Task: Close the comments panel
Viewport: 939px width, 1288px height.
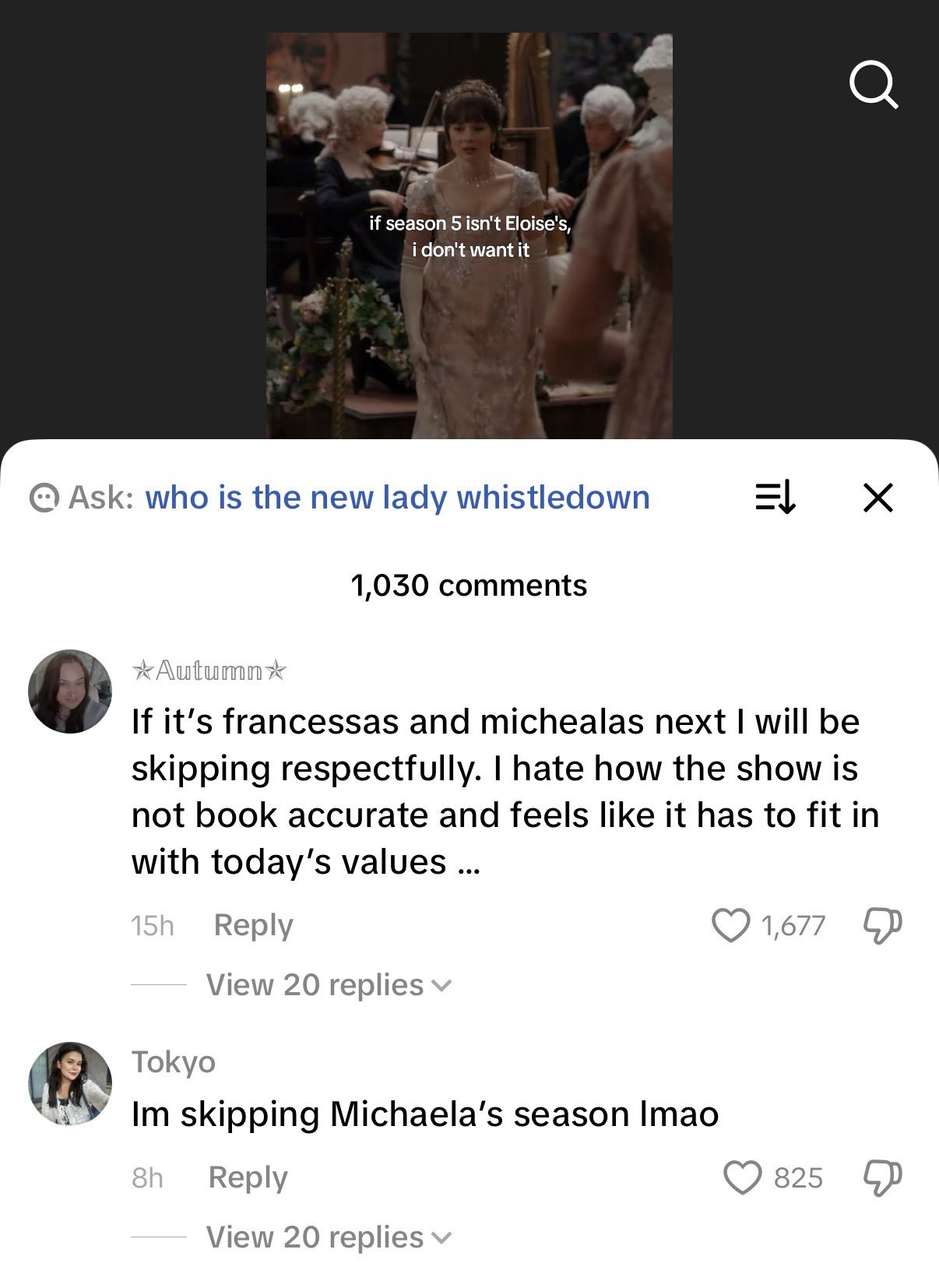Action: (878, 498)
